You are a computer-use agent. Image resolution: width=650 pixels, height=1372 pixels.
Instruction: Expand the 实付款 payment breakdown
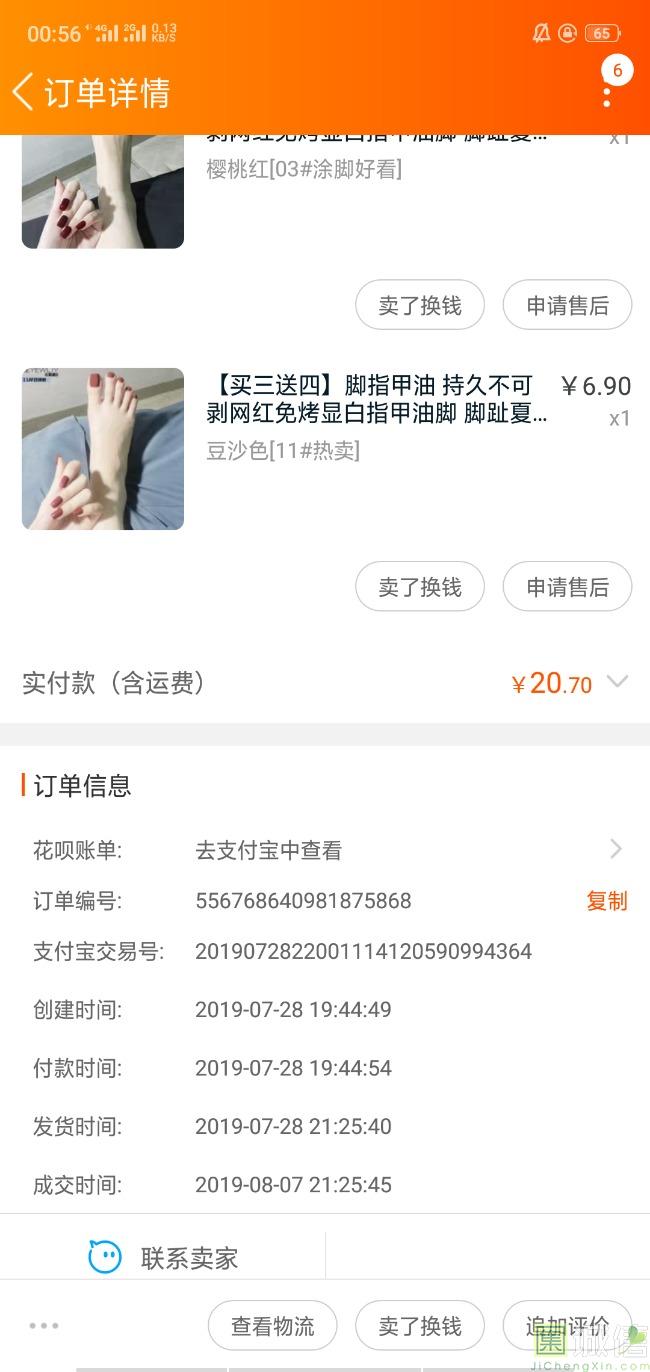pos(618,682)
